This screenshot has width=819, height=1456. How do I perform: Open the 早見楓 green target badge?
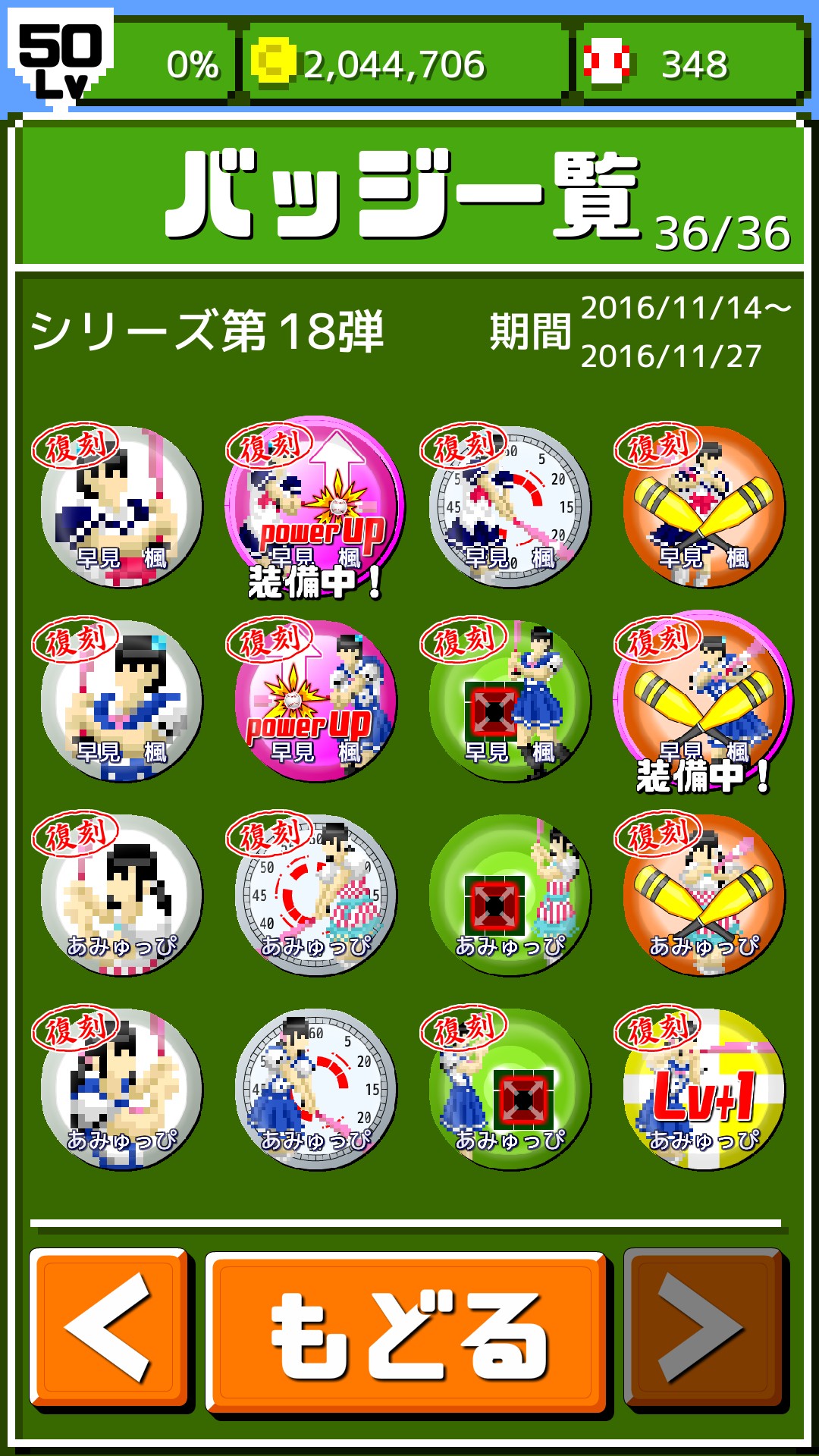coord(509,701)
